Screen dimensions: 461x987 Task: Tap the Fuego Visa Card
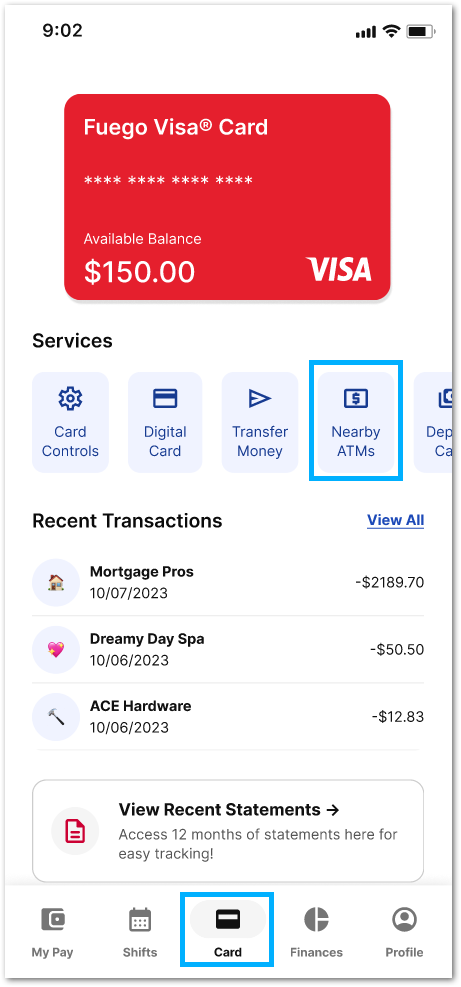pyautogui.click(x=227, y=197)
